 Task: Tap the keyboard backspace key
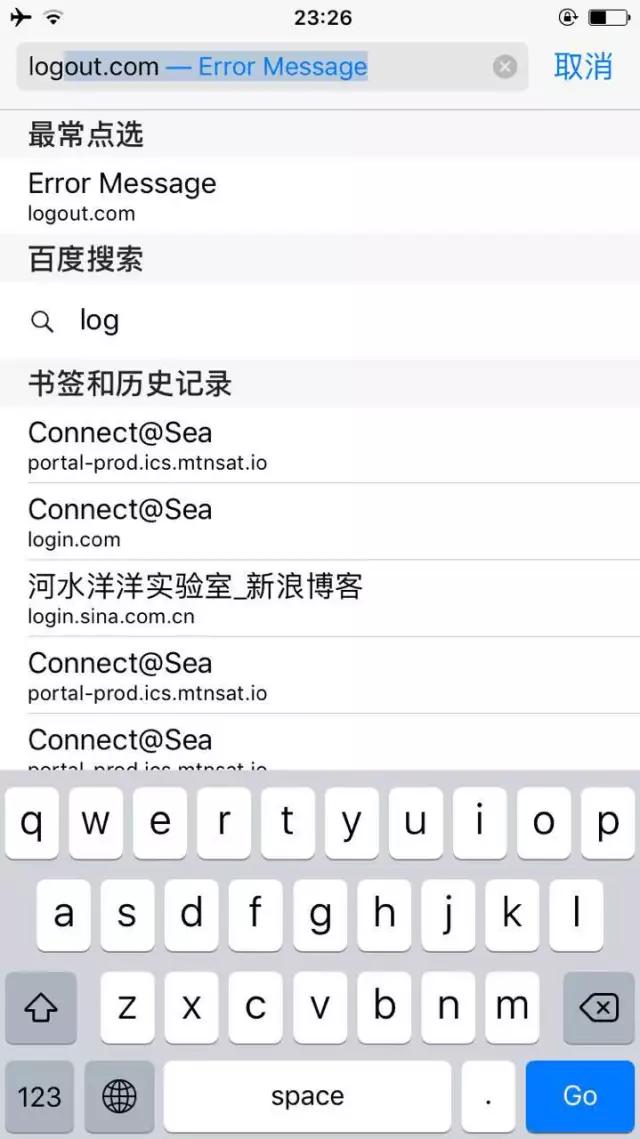[598, 1008]
